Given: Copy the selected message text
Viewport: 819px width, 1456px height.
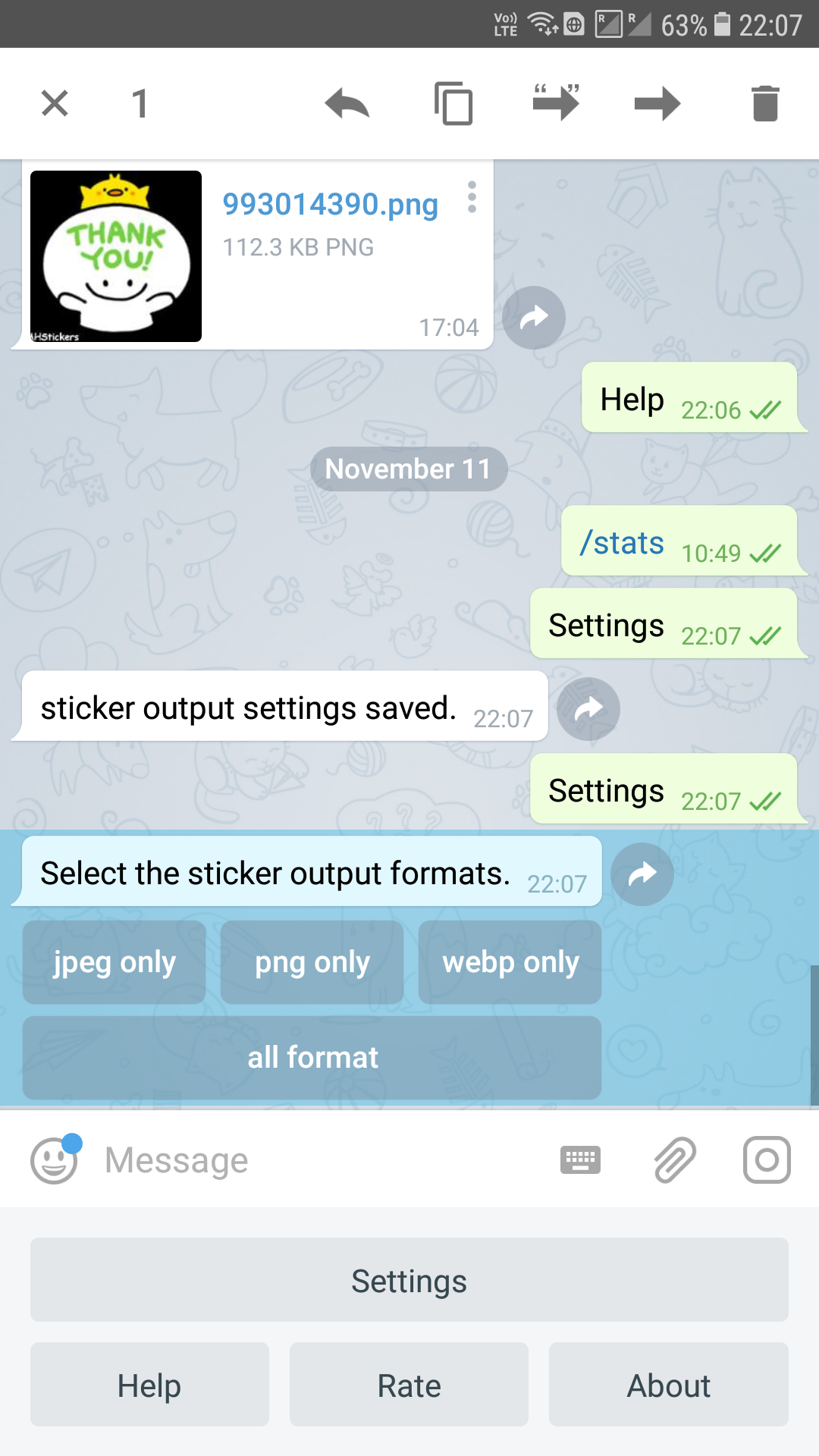Looking at the screenshot, I should [x=453, y=103].
